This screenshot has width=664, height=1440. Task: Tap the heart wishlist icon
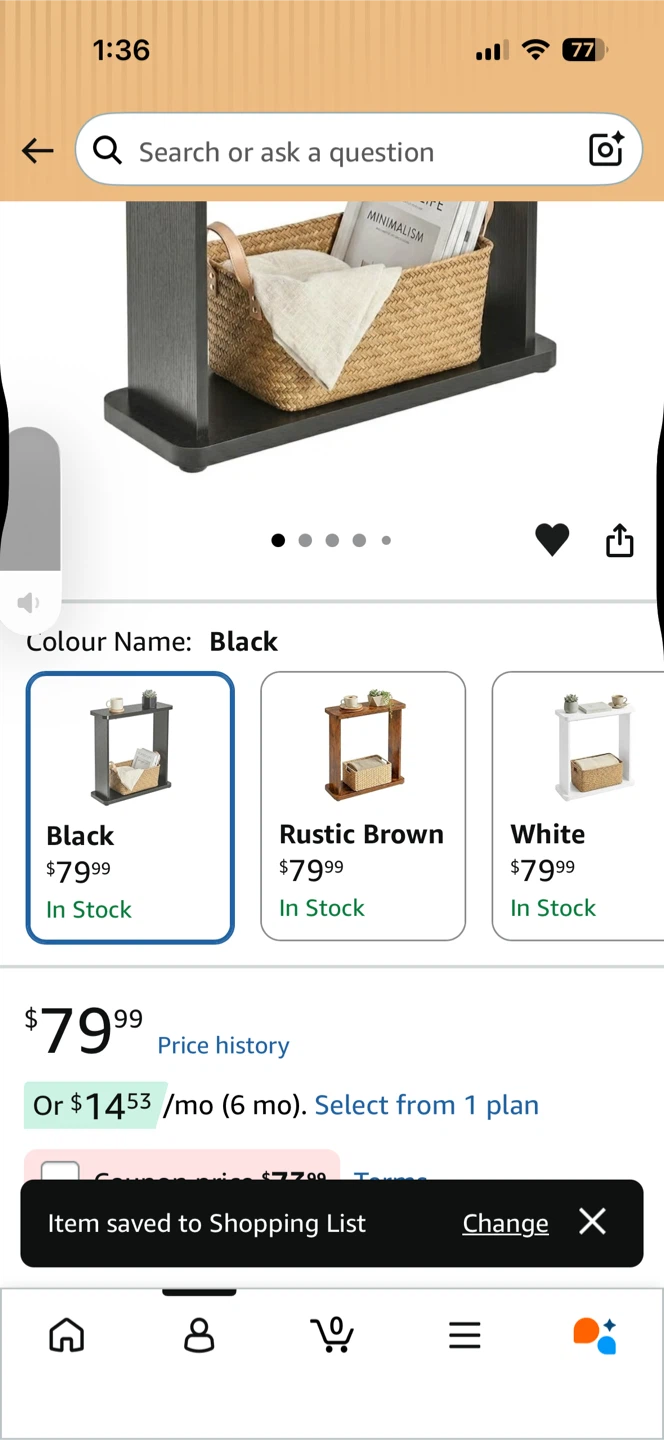click(552, 540)
